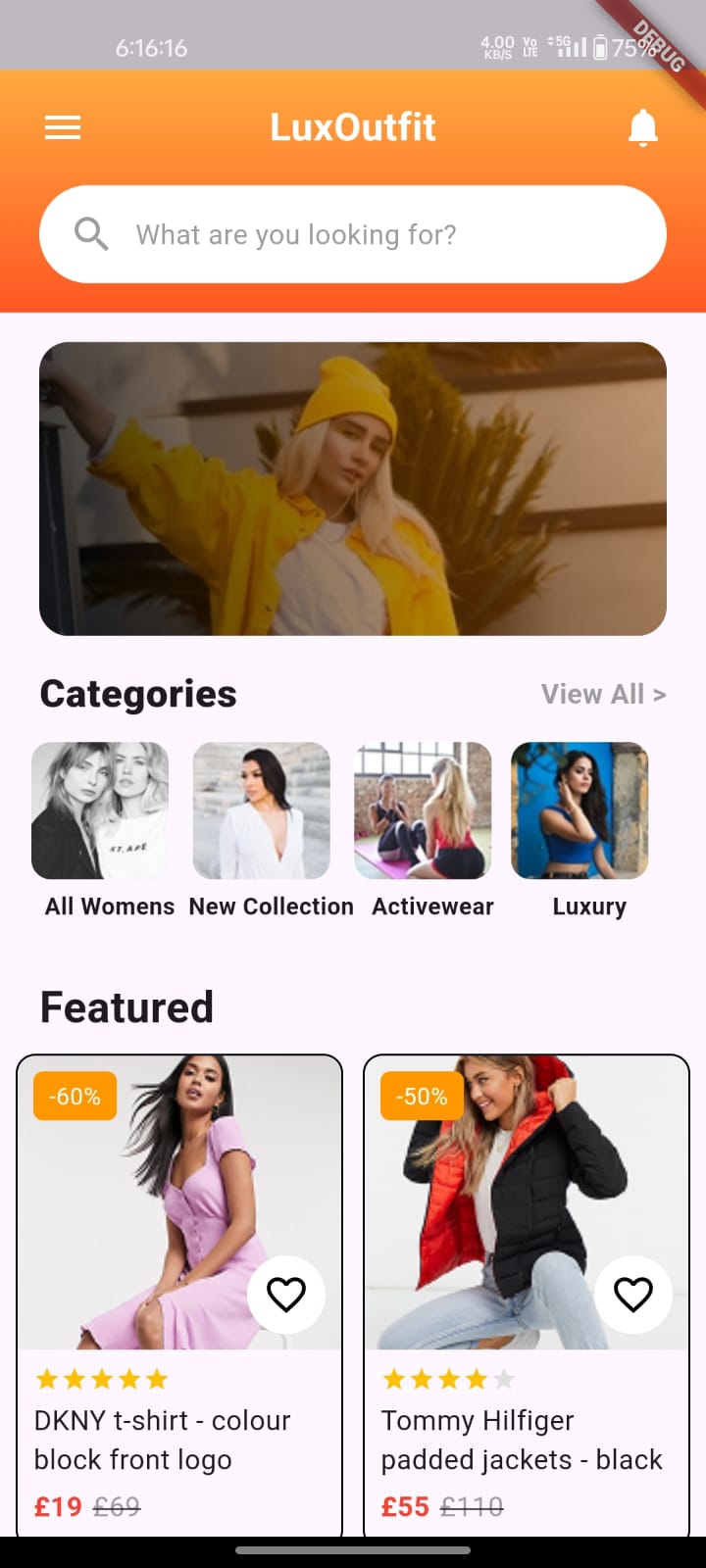Viewport: 706px width, 1568px height.
Task: Add Tommy Hilfiger jacket to wishlist
Action: pyautogui.click(x=633, y=1295)
